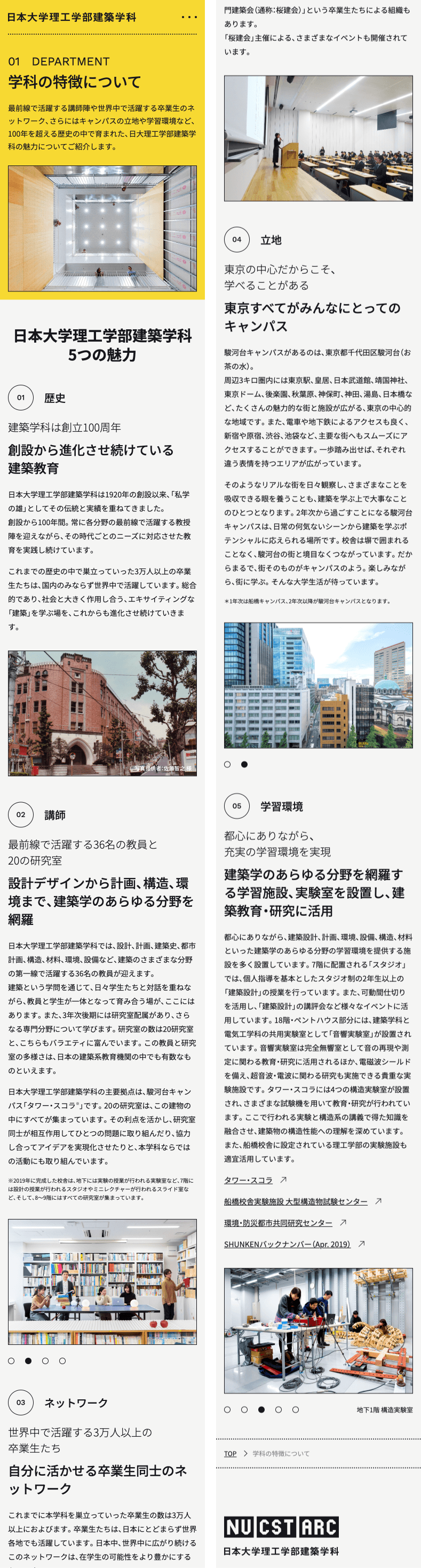
Task: Open the three-dot menu in header
Action: coord(189,17)
